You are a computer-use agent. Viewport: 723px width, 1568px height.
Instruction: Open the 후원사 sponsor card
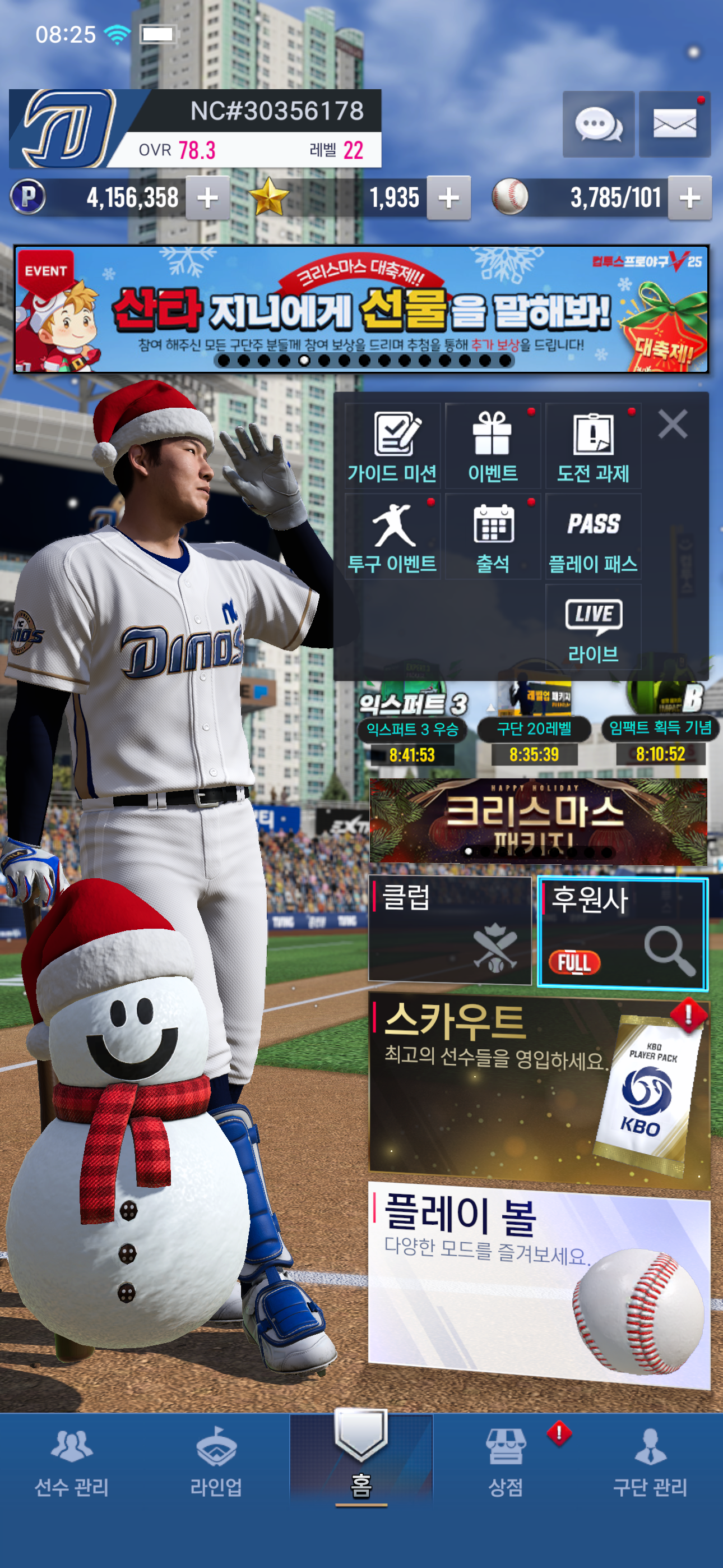tap(622, 931)
